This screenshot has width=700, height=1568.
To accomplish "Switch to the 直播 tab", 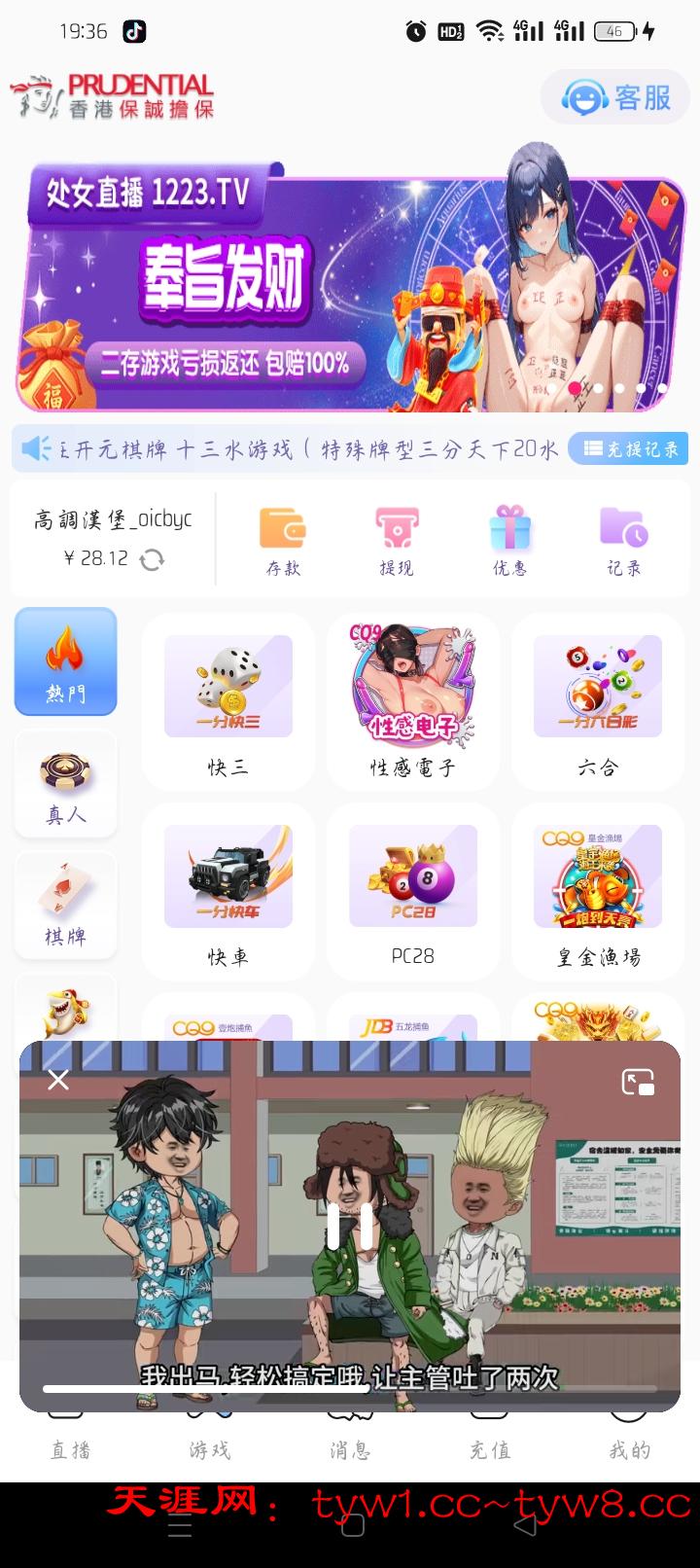I will pos(71,1447).
